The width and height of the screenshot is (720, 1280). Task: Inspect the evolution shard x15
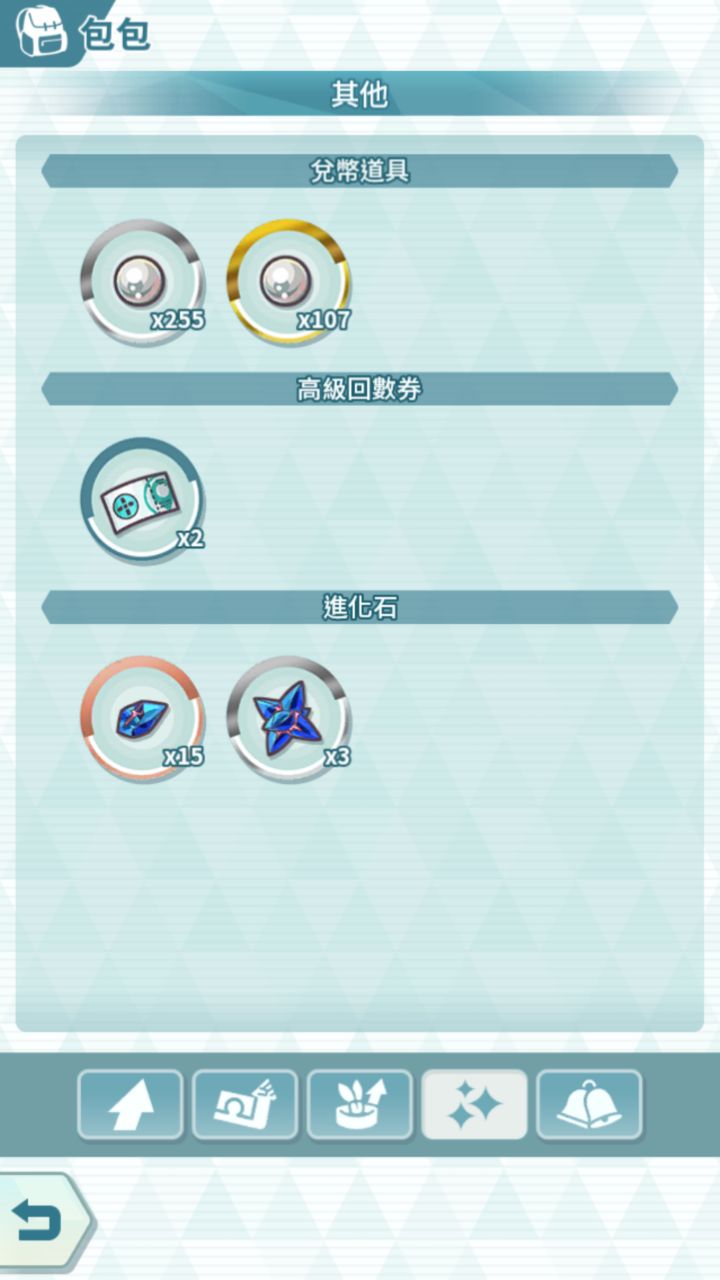(142, 718)
